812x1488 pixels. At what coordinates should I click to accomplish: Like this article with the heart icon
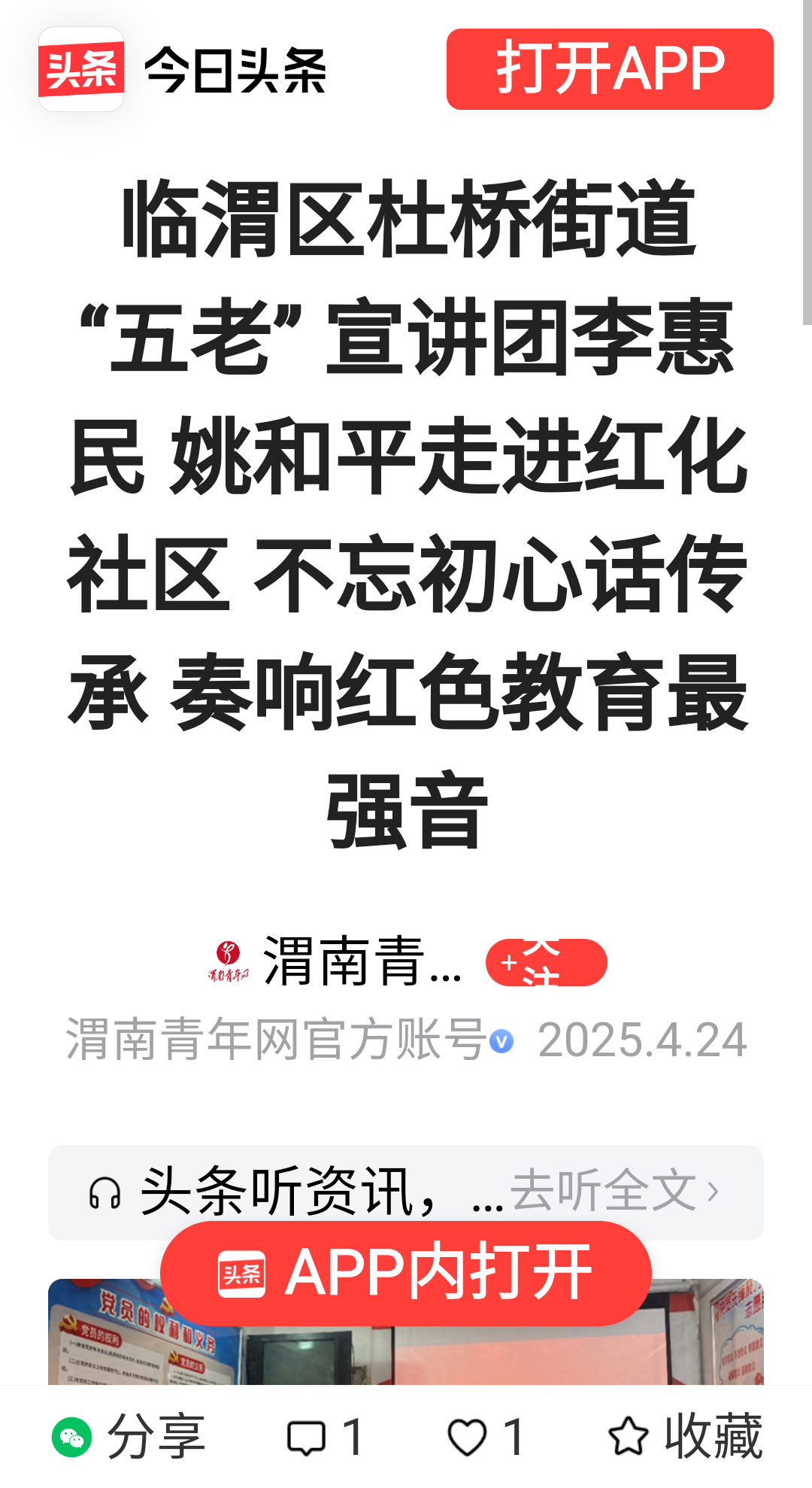tap(468, 1438)
